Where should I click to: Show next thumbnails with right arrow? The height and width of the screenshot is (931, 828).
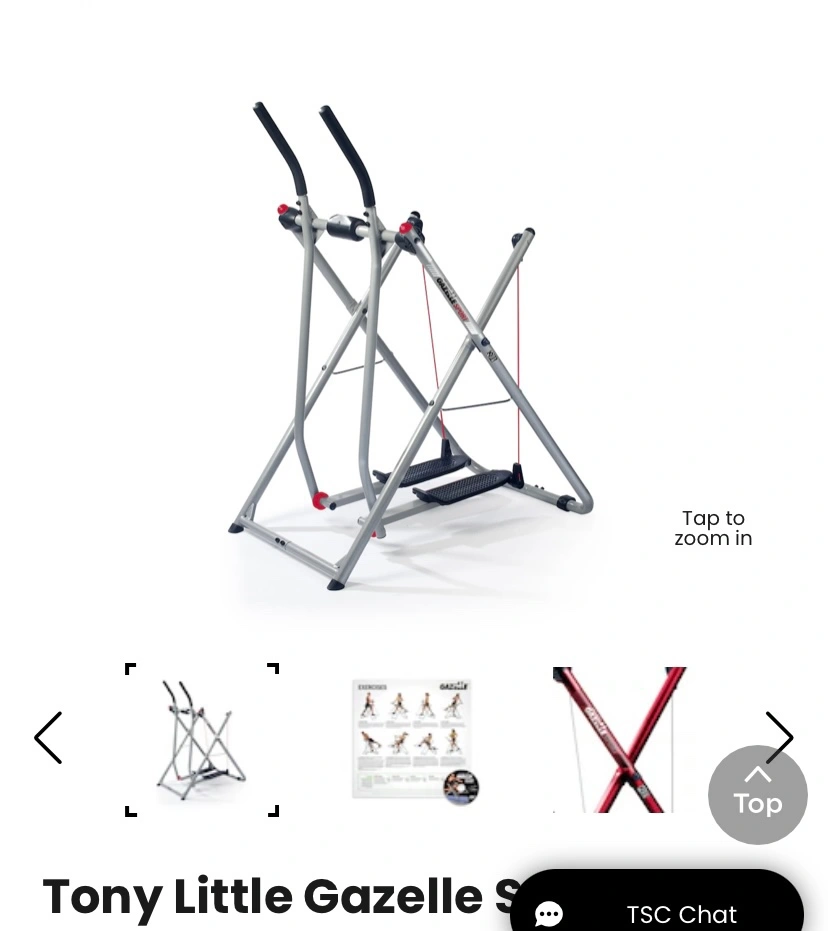pos(779,738)
